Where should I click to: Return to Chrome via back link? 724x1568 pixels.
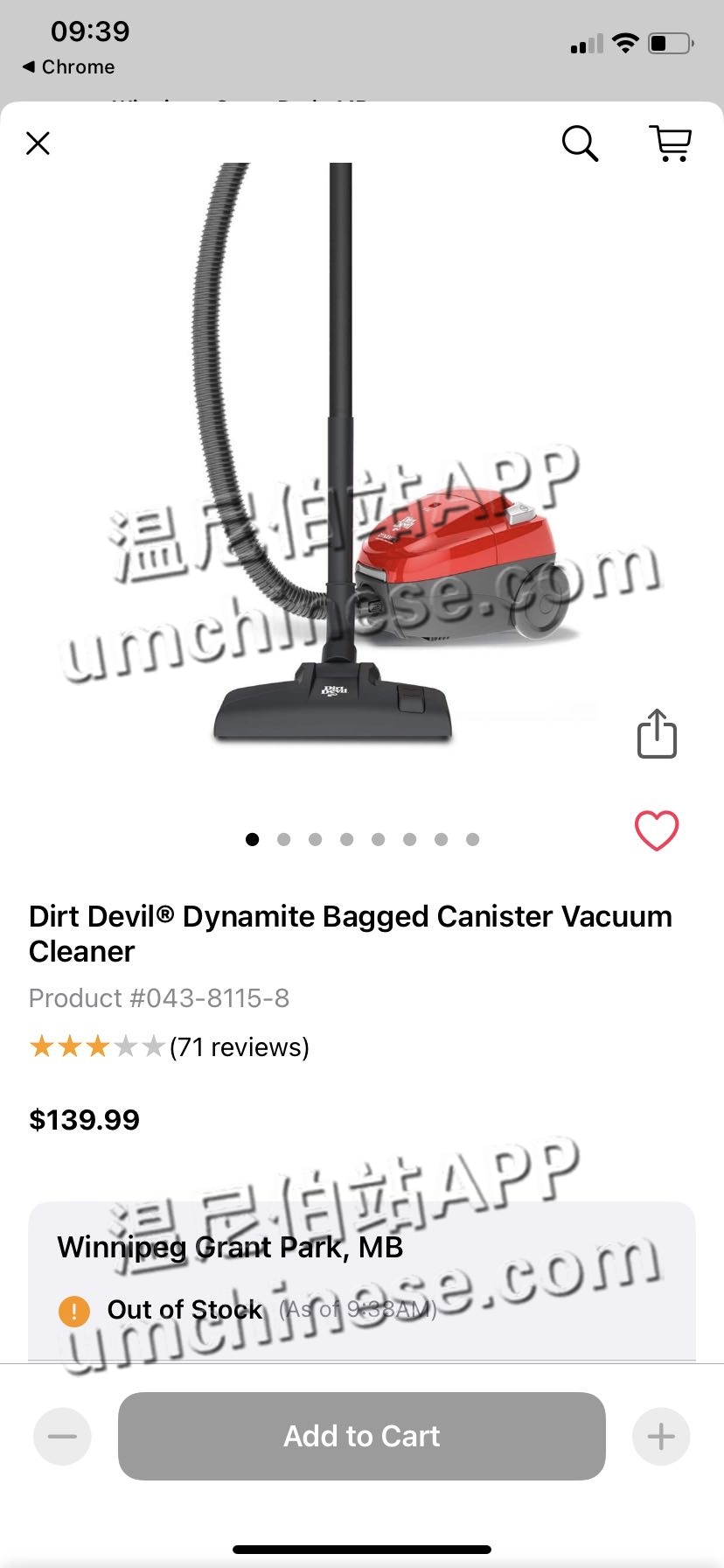pos(68,67)
